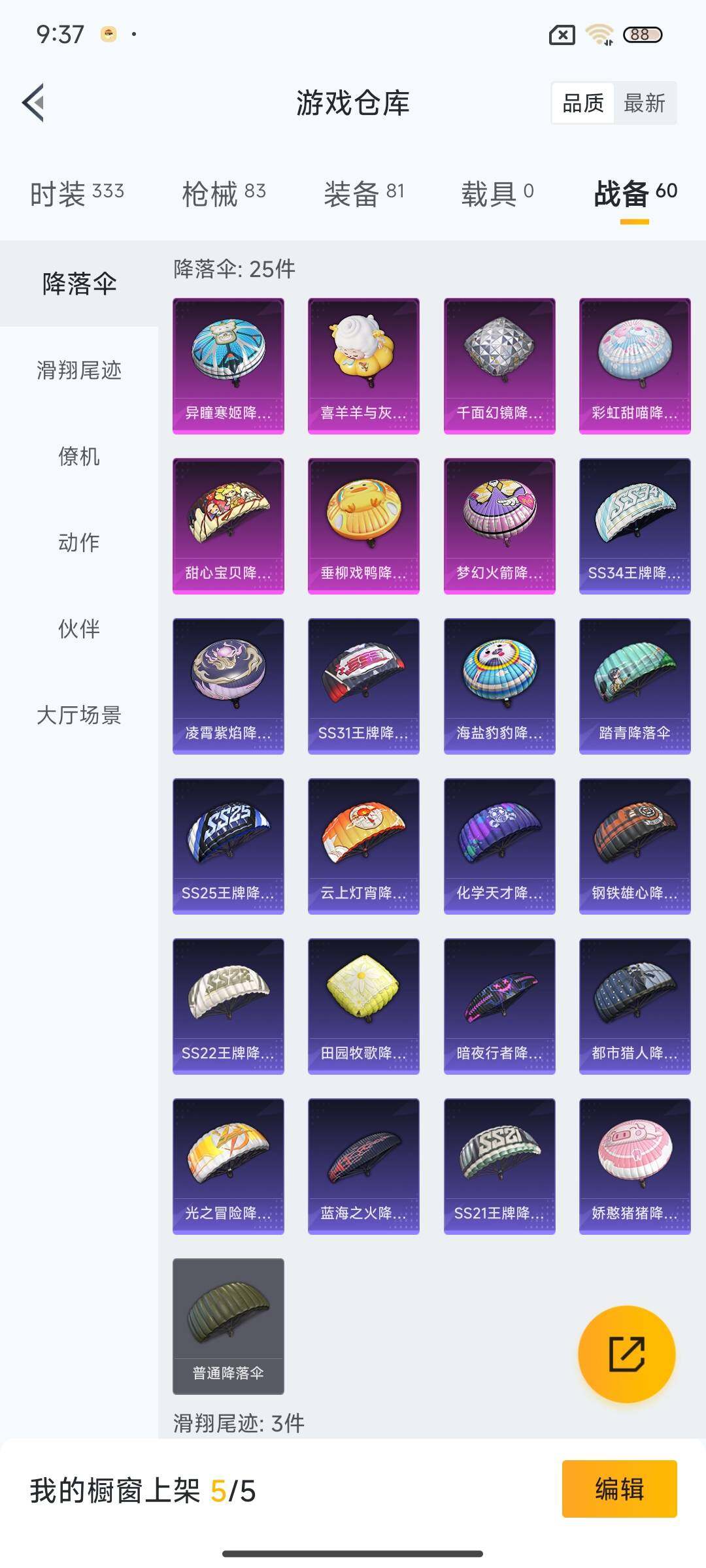Sort items by 品质

pos(583,103)
